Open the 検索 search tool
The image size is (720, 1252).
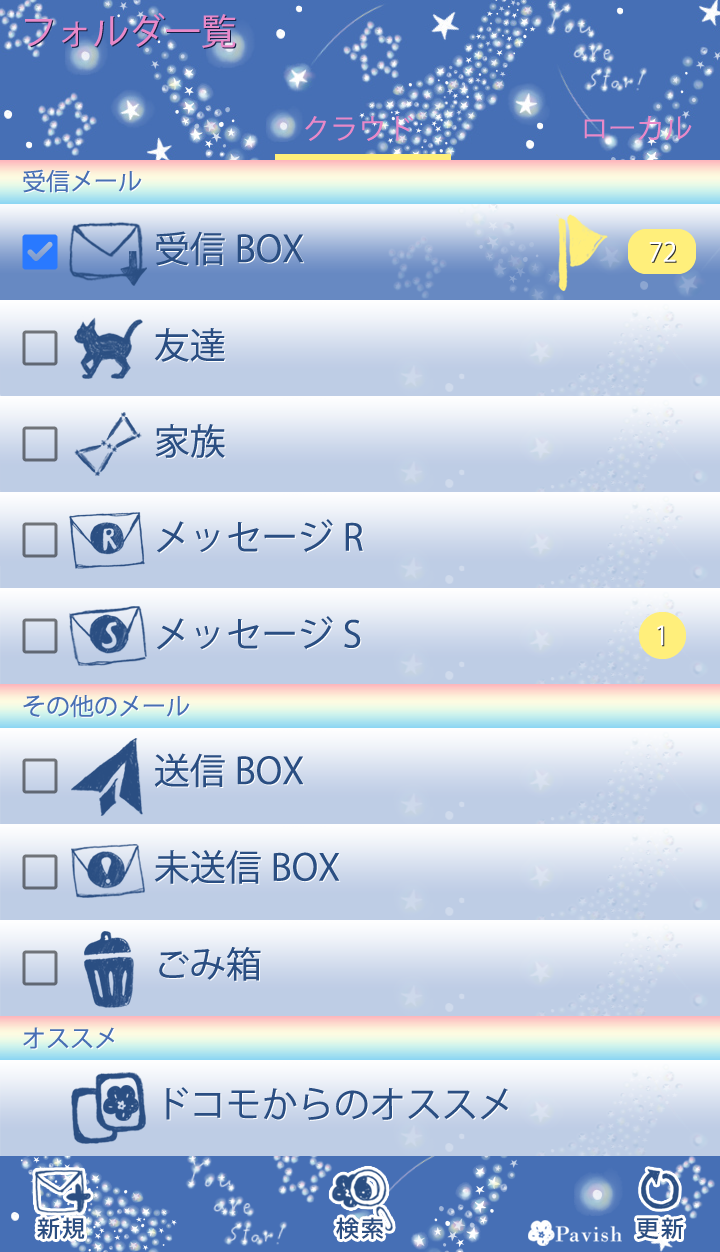pos(359,1205)
